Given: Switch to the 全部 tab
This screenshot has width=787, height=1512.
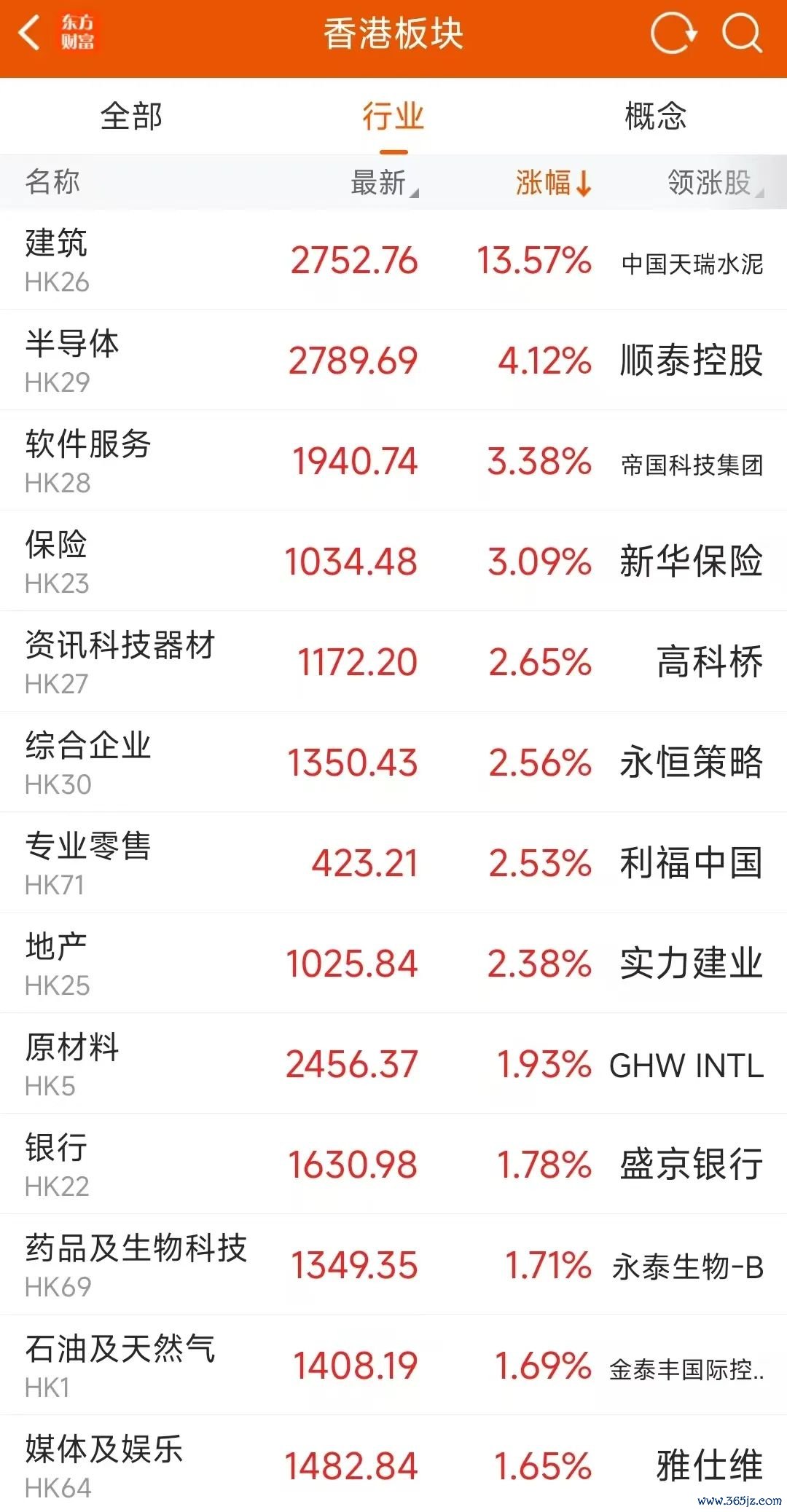Looking at the screenshot, I should coord(131,117).
